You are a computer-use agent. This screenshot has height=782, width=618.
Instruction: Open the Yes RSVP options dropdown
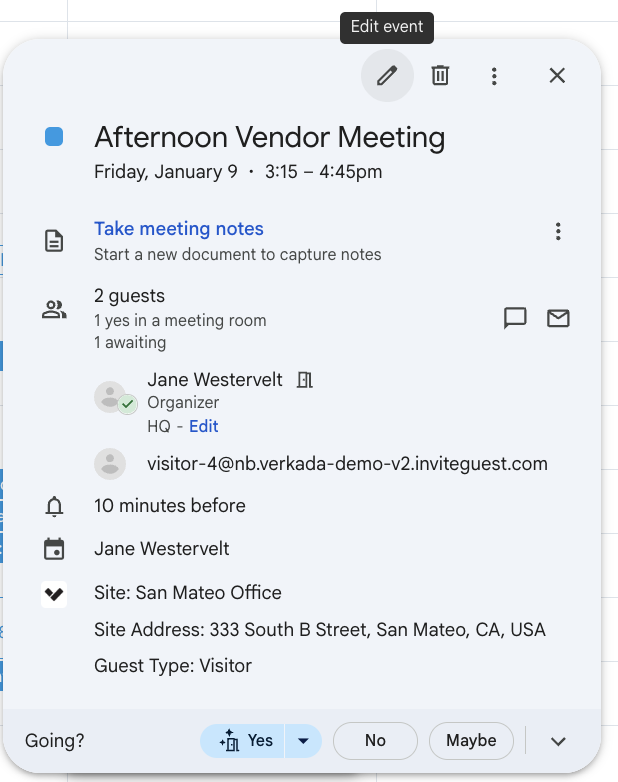click(x=303, y=741)
